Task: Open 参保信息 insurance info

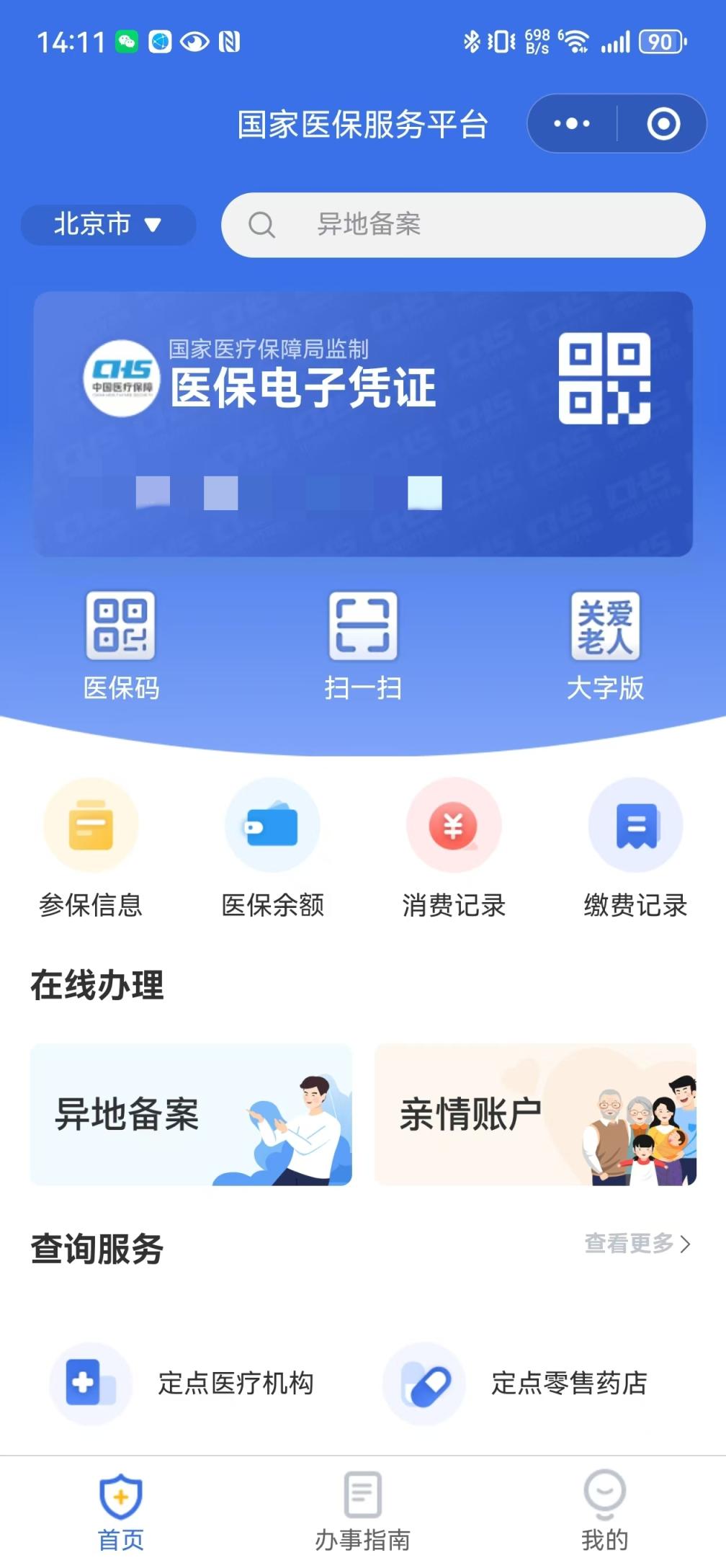Action: [90, 847]
